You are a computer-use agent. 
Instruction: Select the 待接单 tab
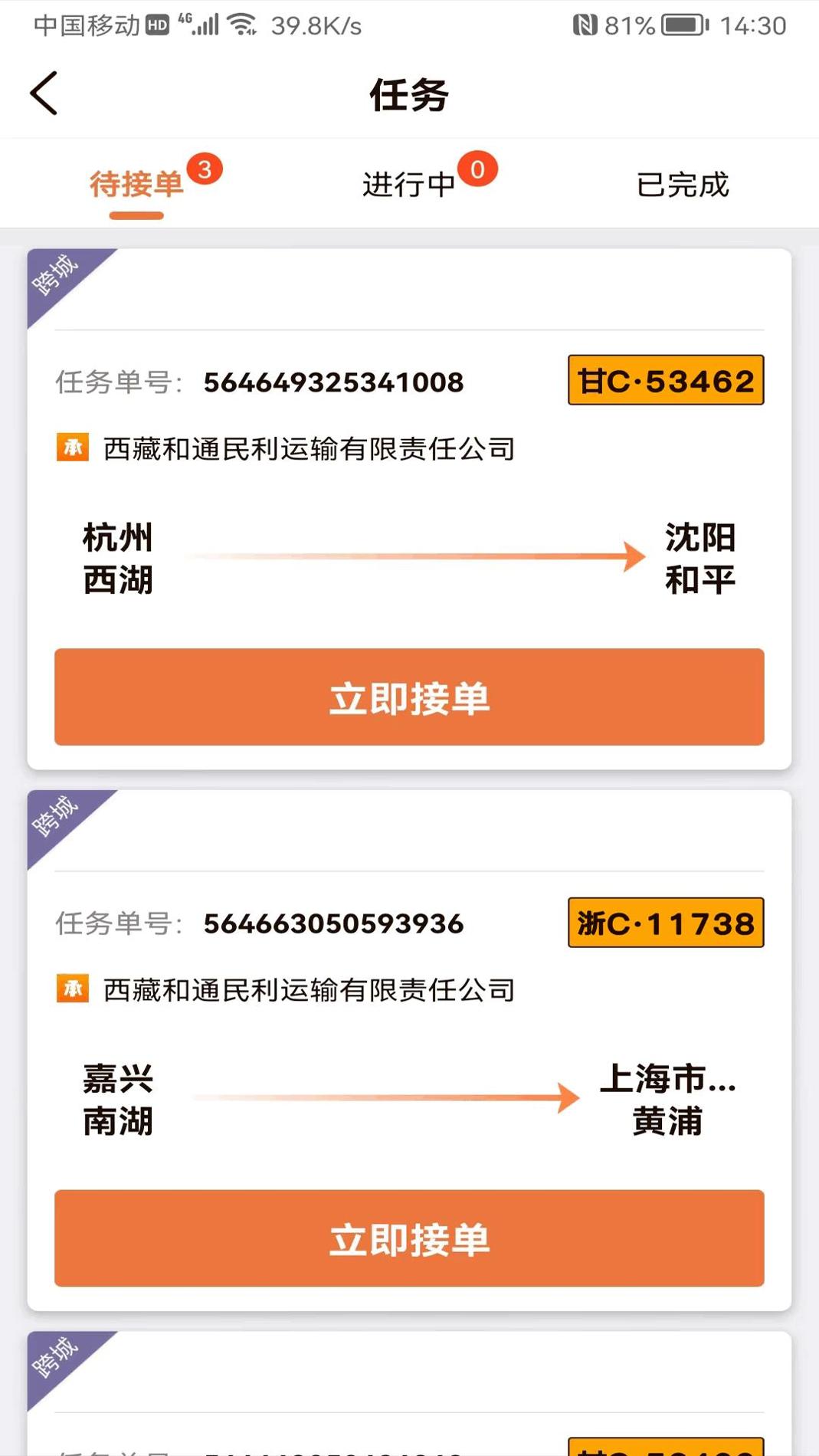tap(136, 184)
